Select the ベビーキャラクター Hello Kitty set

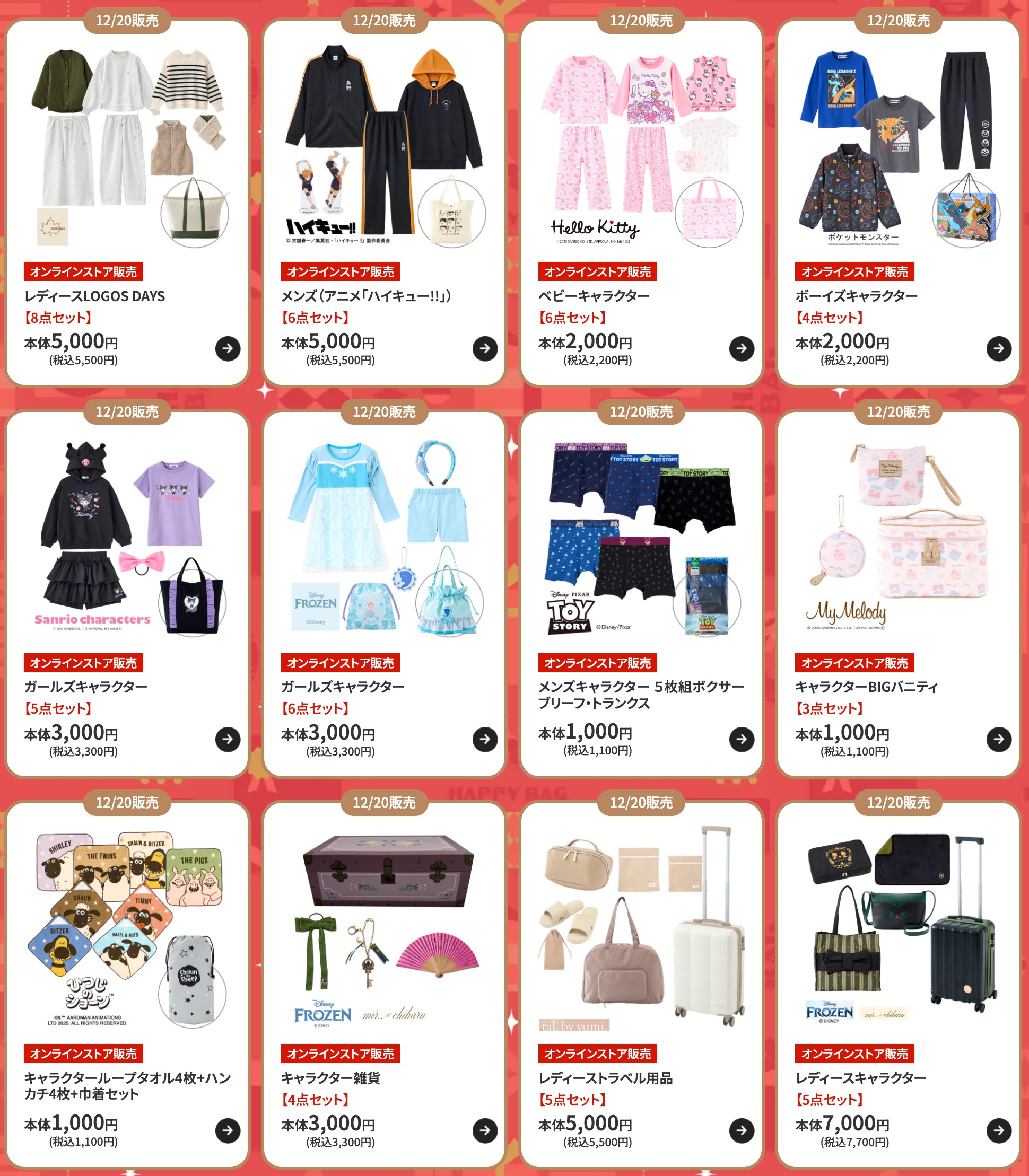[742, 348]
